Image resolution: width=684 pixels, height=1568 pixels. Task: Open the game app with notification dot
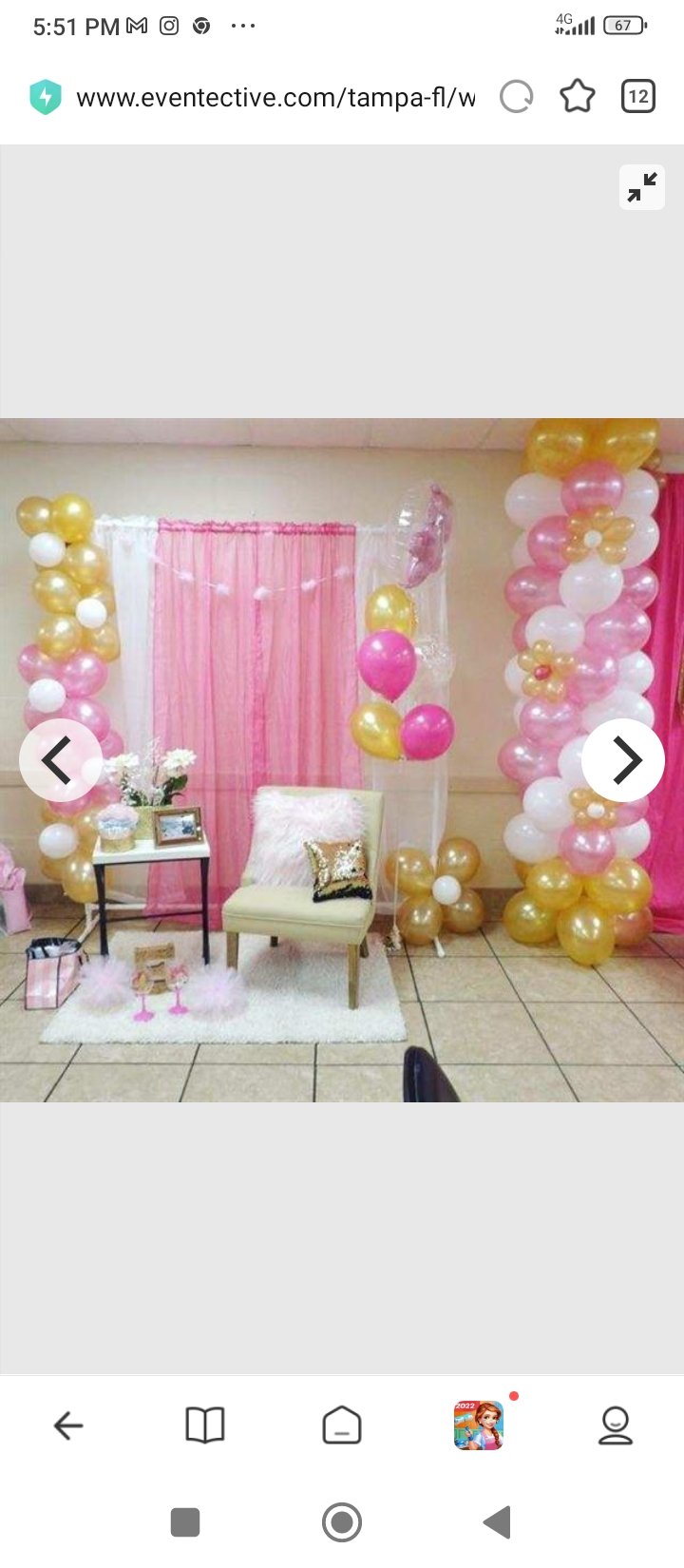coord(480,1425)
